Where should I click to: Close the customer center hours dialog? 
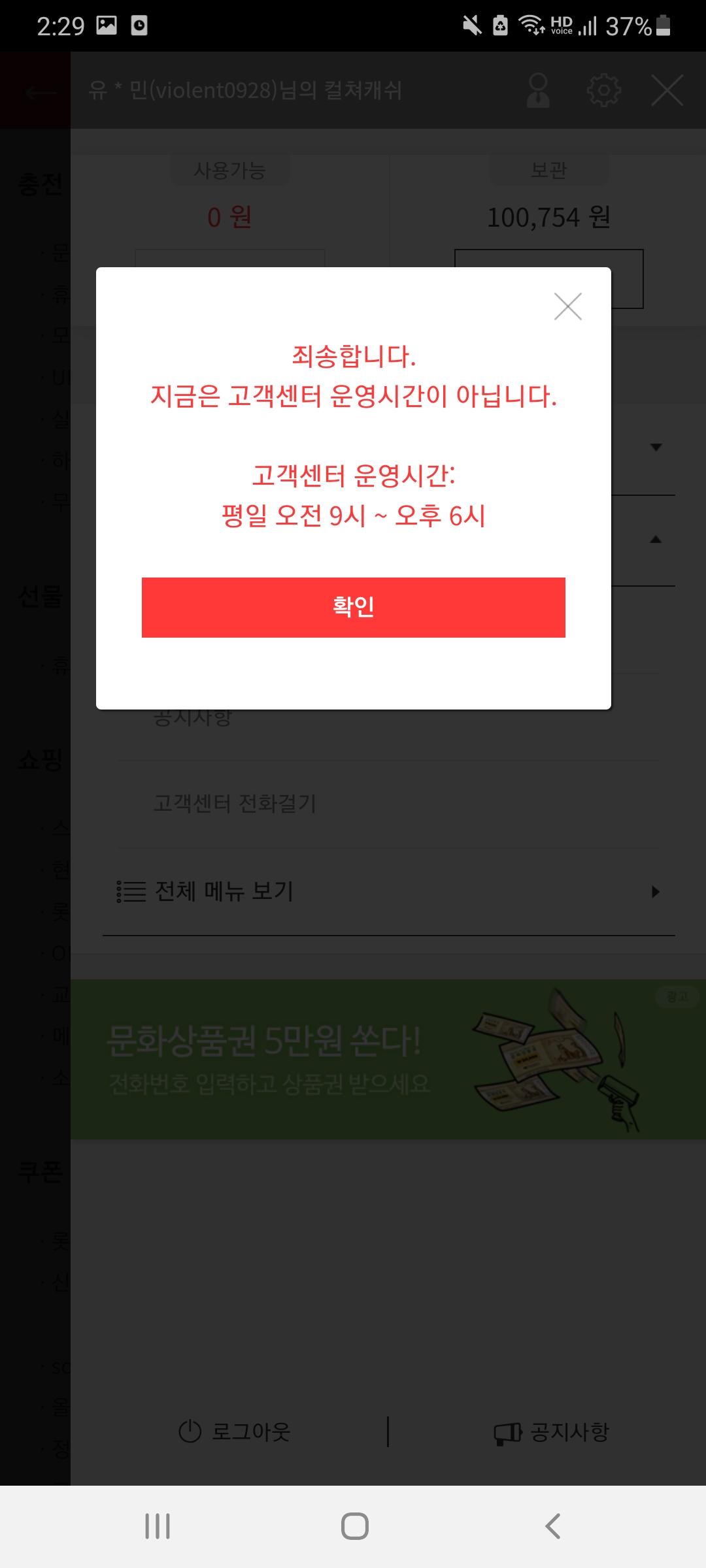point(567,306)
